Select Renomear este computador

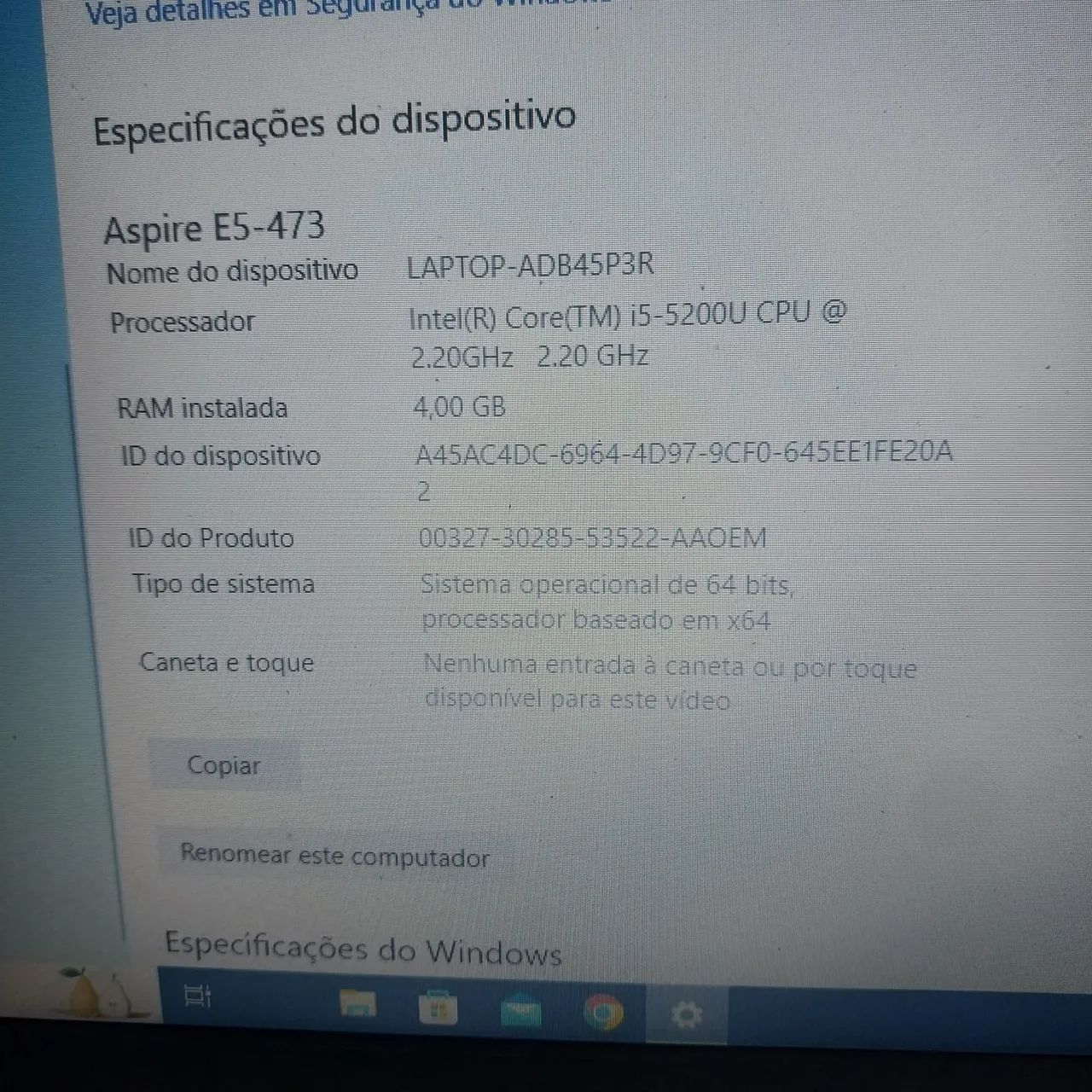[334, 856]
